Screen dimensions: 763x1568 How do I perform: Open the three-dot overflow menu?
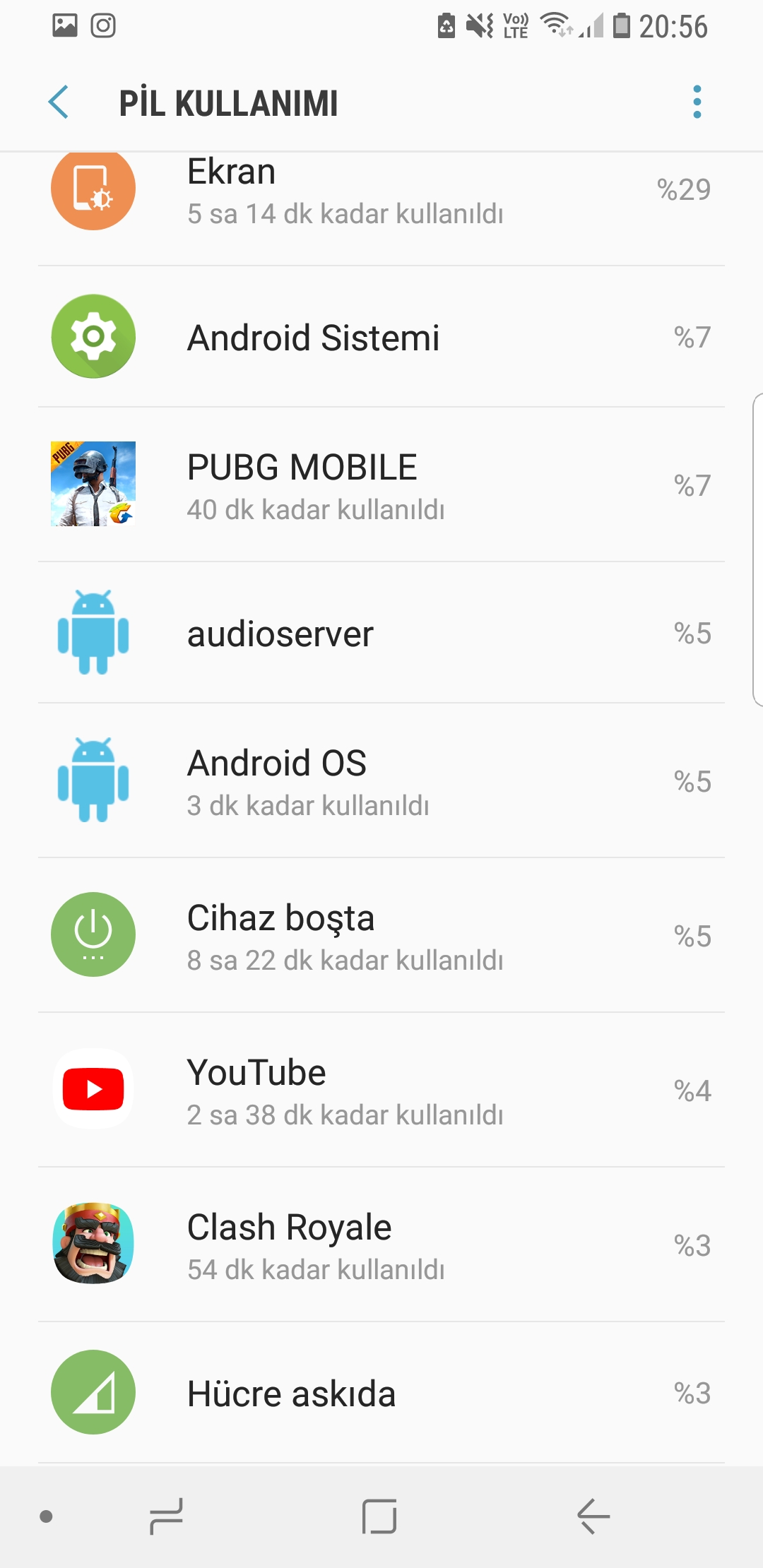click(x=697, y=102)
